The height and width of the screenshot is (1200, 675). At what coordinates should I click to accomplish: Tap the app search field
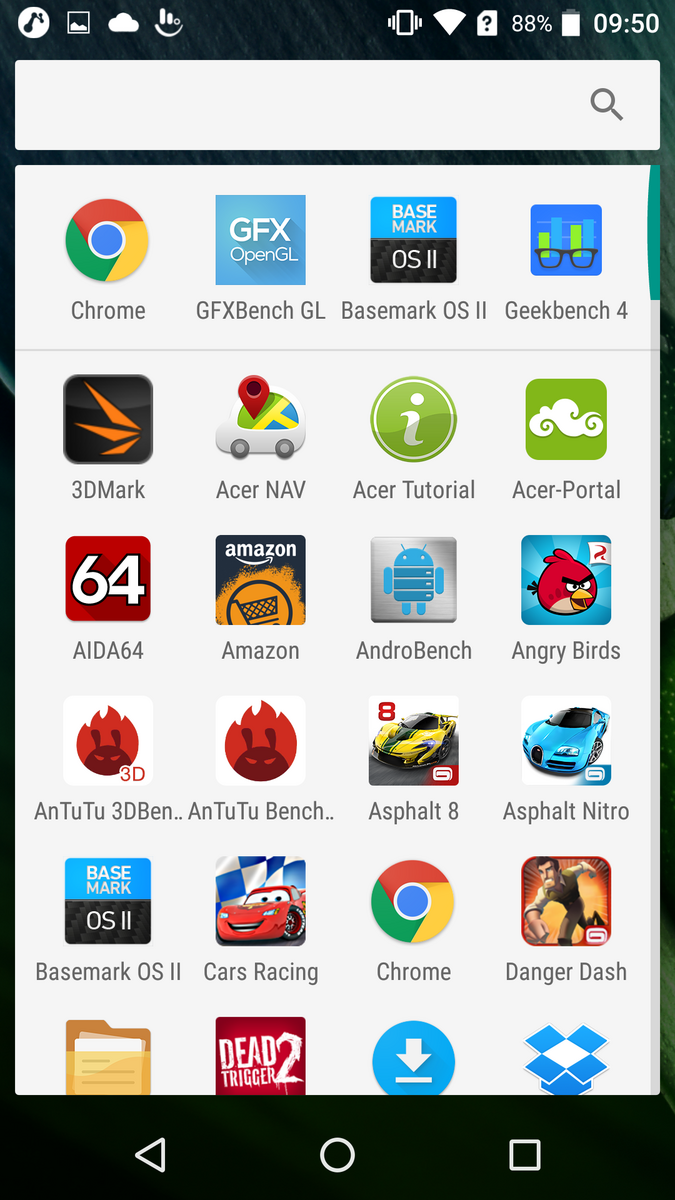(300, 105)
